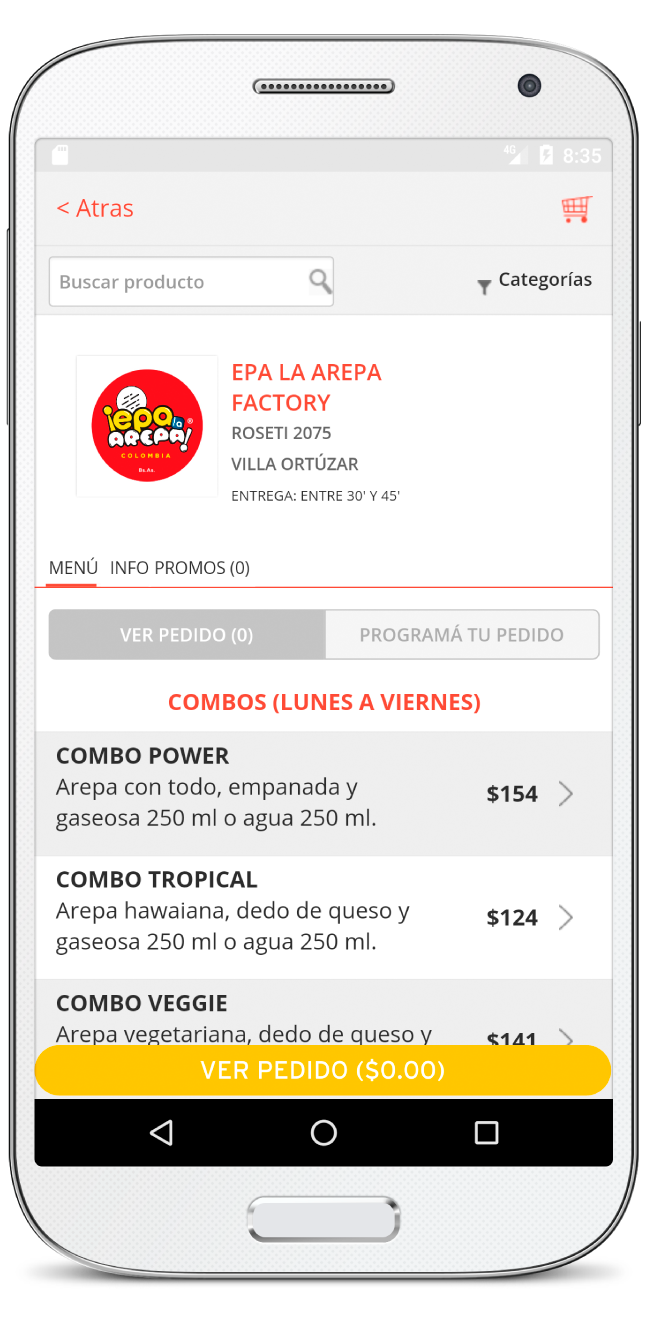This screenshot has width=649, height=1323.
Task: Tap the yellow VER PEDIDO ($0.00) button
Action: 323,1071
